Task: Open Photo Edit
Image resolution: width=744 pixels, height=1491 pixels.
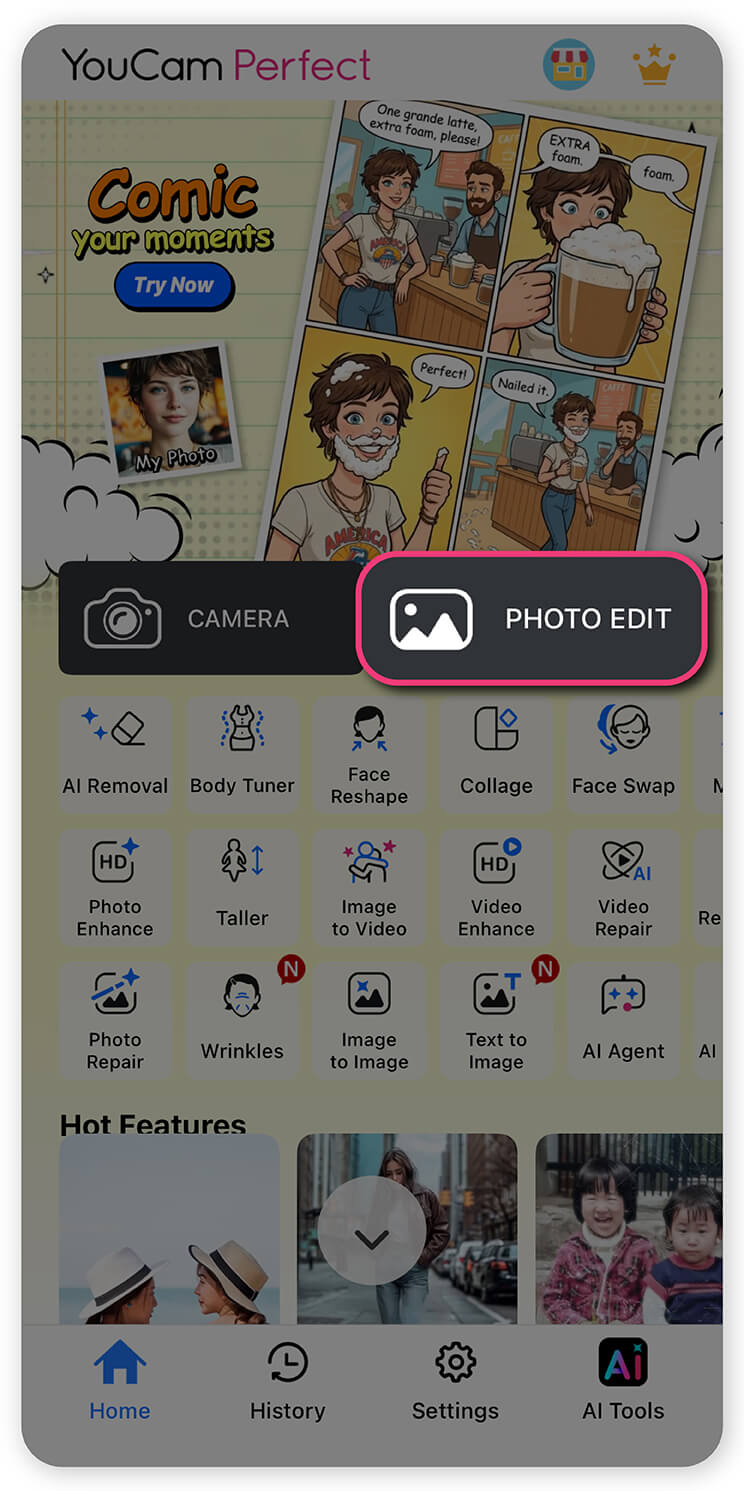Action: click(x=532, y=618)
